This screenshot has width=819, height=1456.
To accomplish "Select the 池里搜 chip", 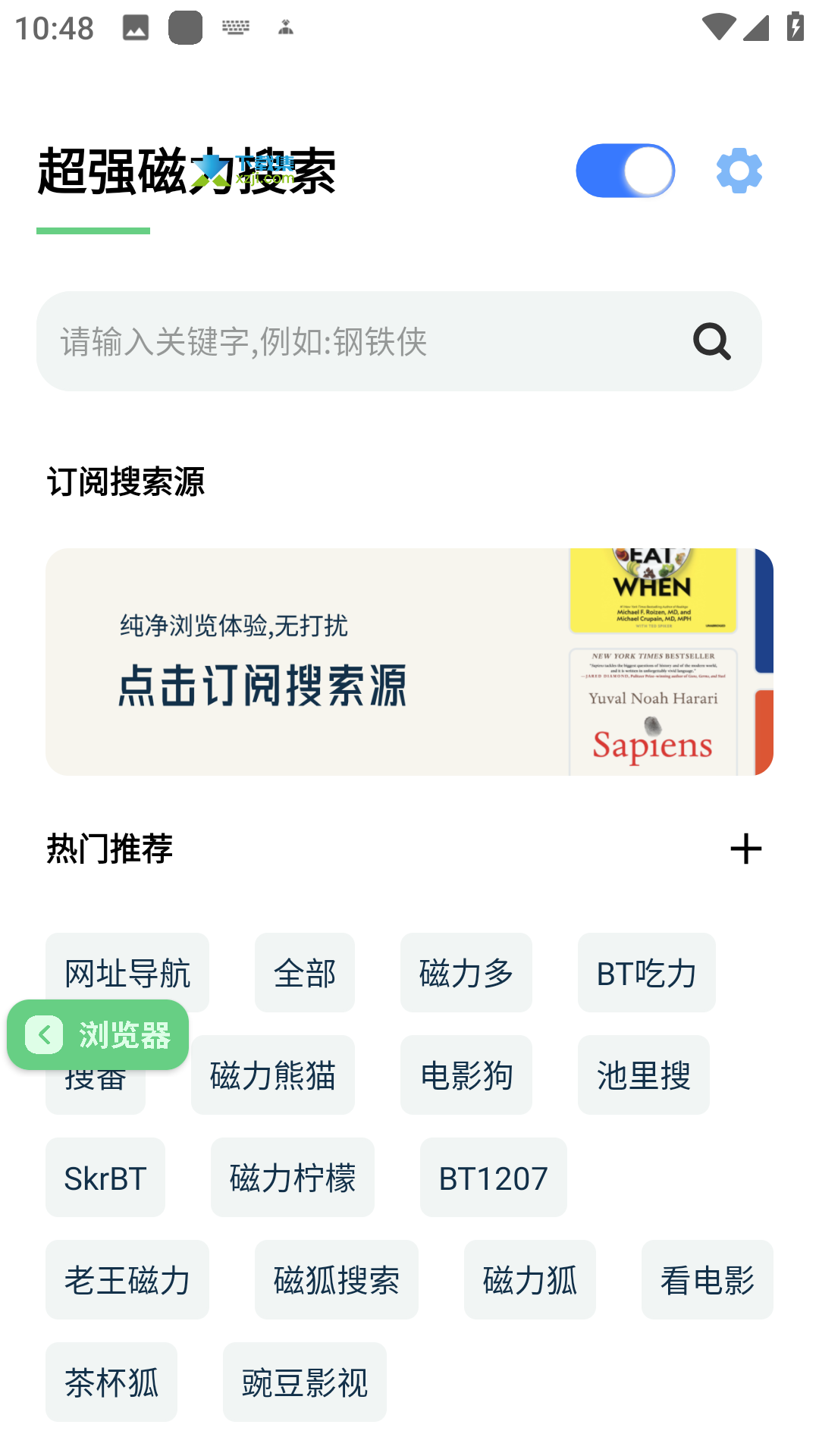I will [x=644, y=1075].
